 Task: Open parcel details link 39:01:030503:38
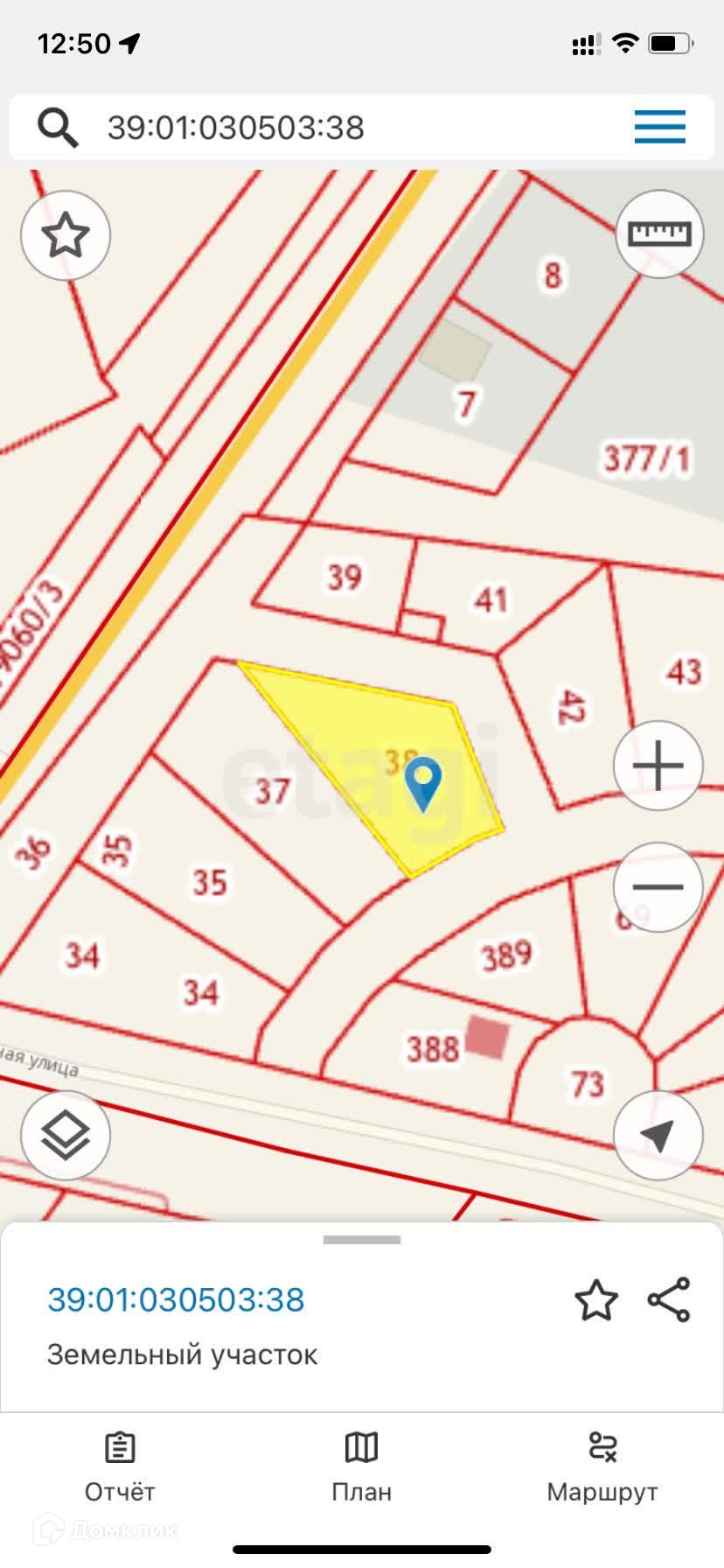point(176,1300)
